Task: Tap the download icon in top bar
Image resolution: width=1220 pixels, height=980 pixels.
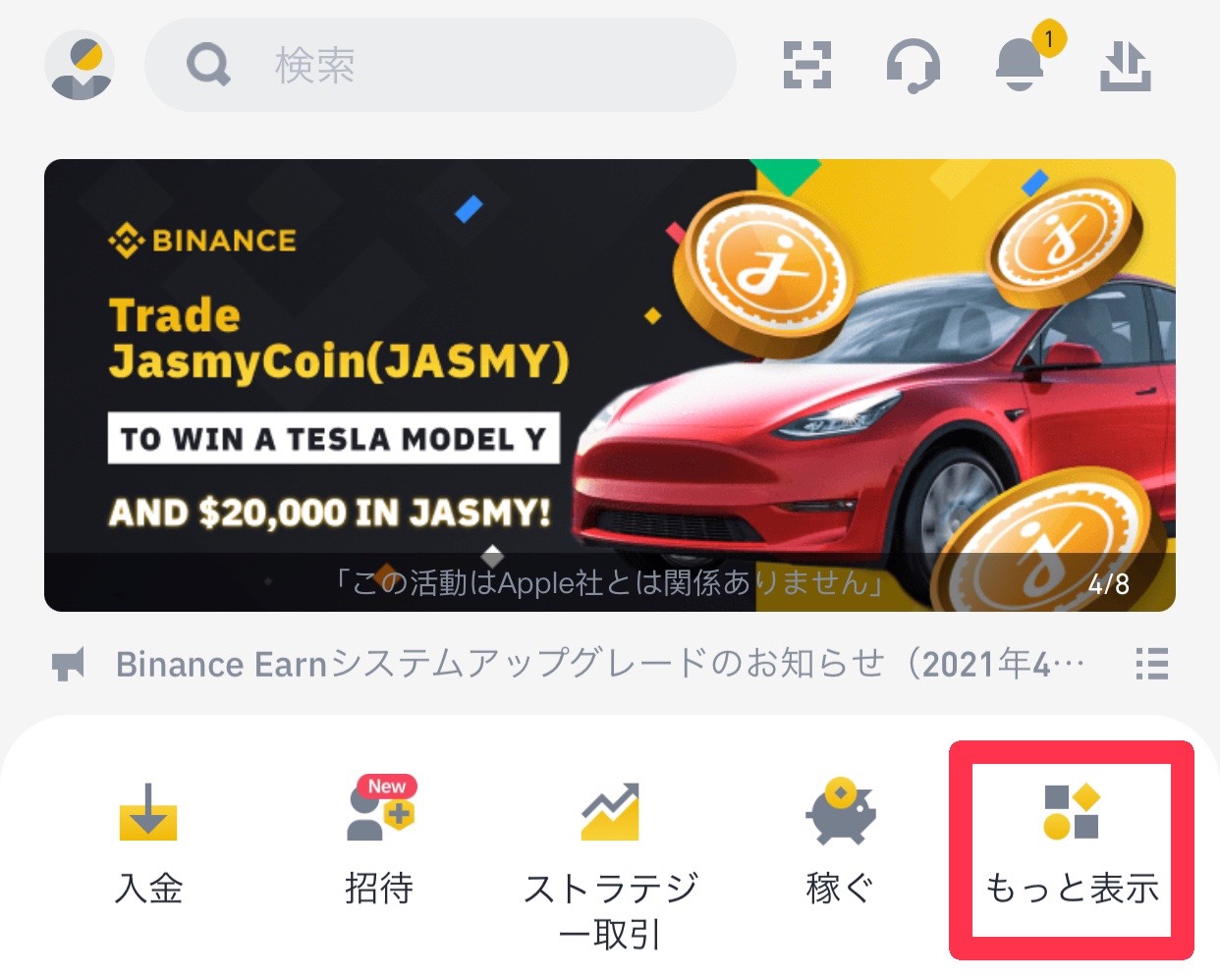Action: (1126, 66)
